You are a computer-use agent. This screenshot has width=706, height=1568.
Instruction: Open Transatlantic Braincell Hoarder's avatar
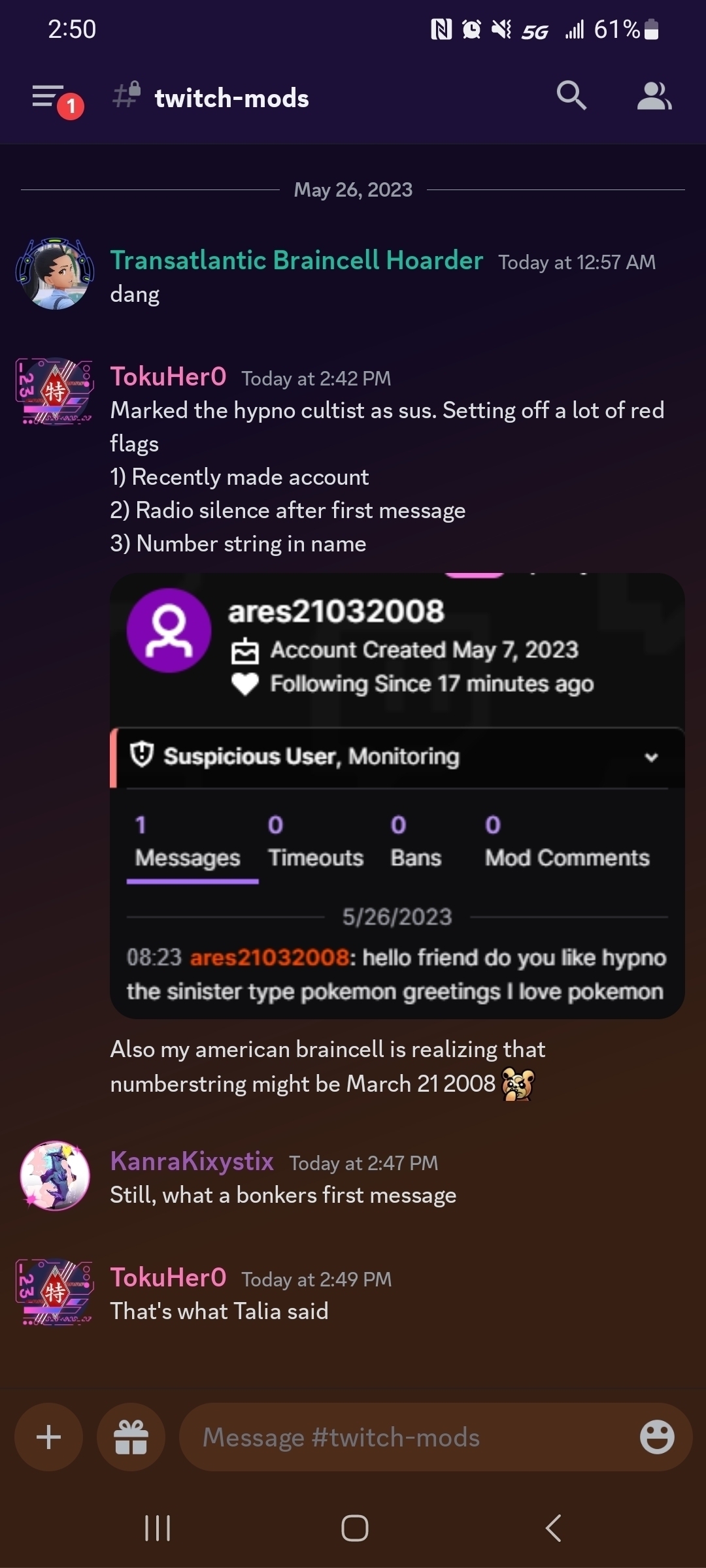tap(55, 274)
